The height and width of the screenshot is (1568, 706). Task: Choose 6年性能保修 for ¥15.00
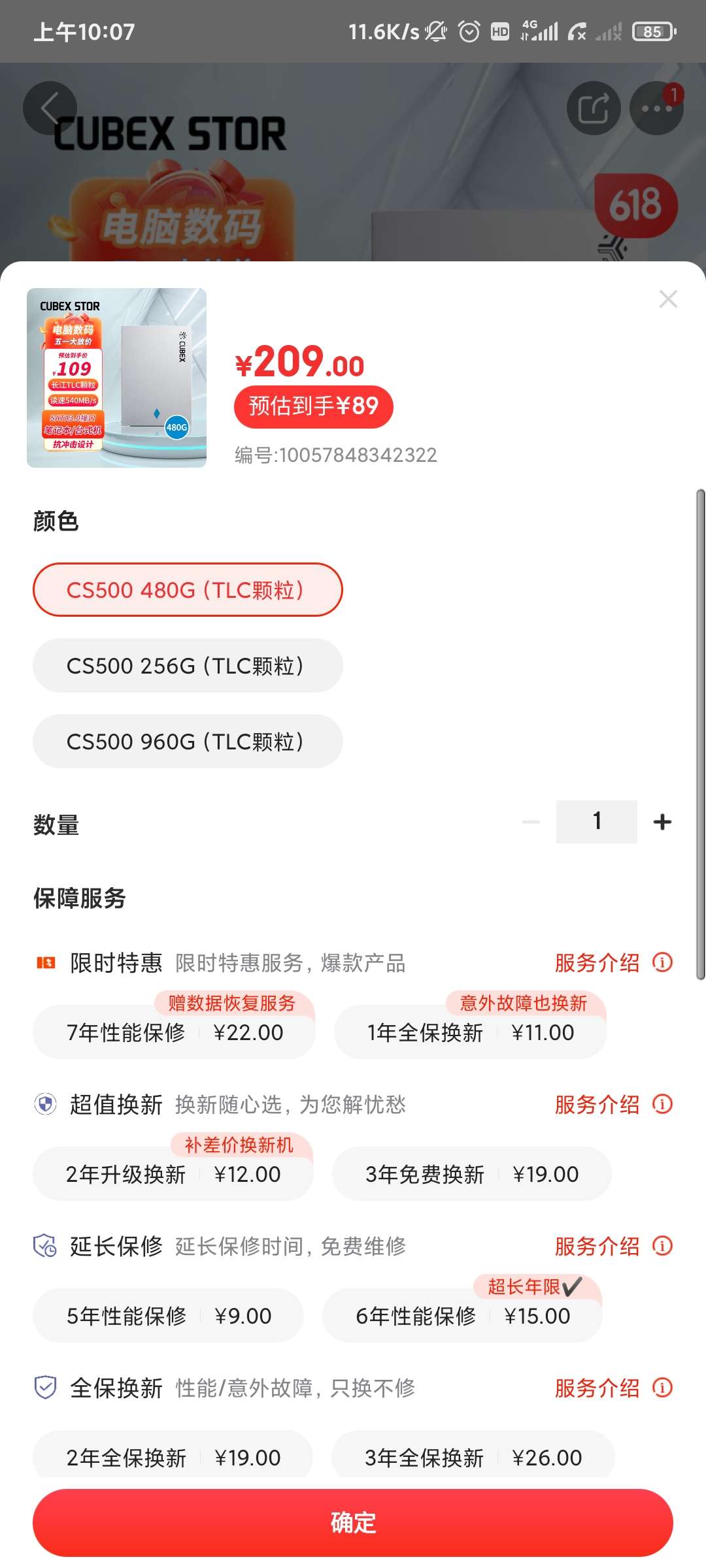pos(462,1316)
